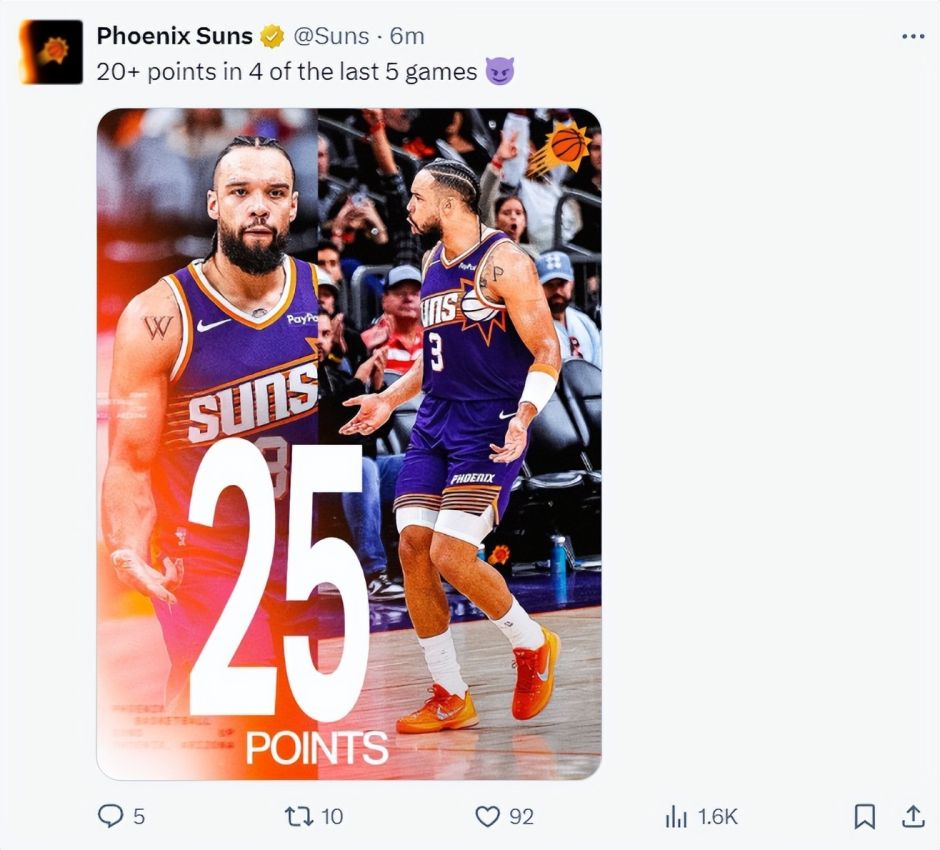Open the post's three-dot overflow menu
940x850 pixels.
(x=912, y=36)
